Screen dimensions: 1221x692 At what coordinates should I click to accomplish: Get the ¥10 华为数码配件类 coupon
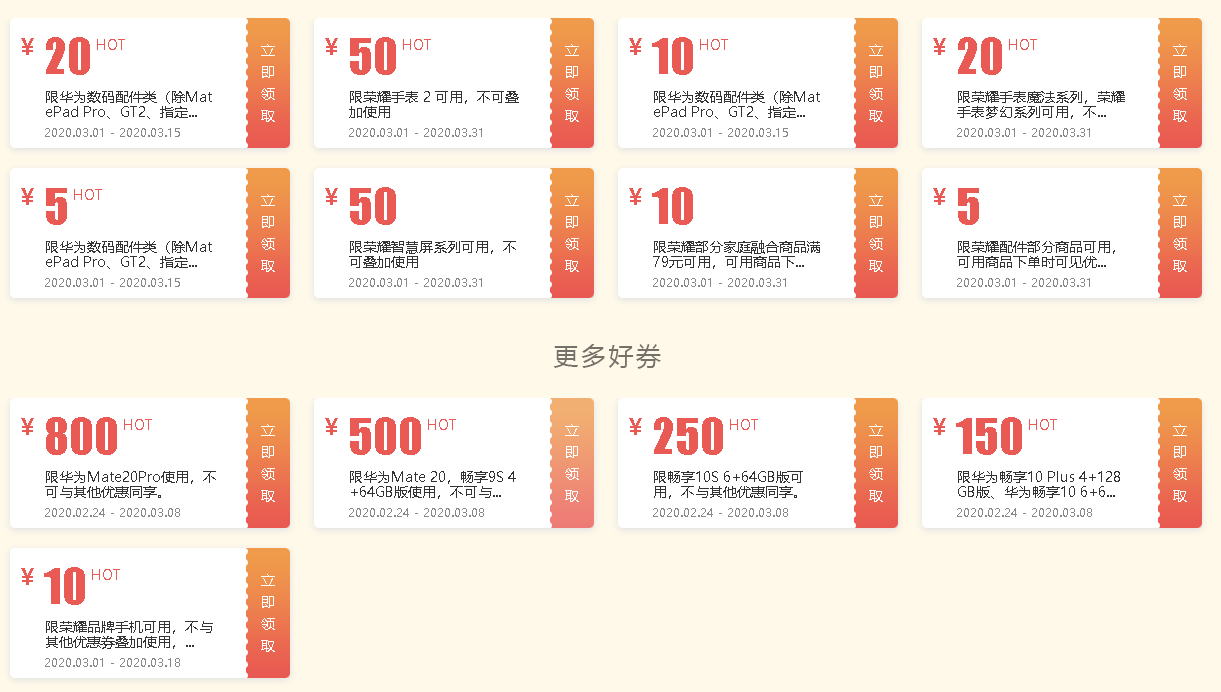coord(876,83)
